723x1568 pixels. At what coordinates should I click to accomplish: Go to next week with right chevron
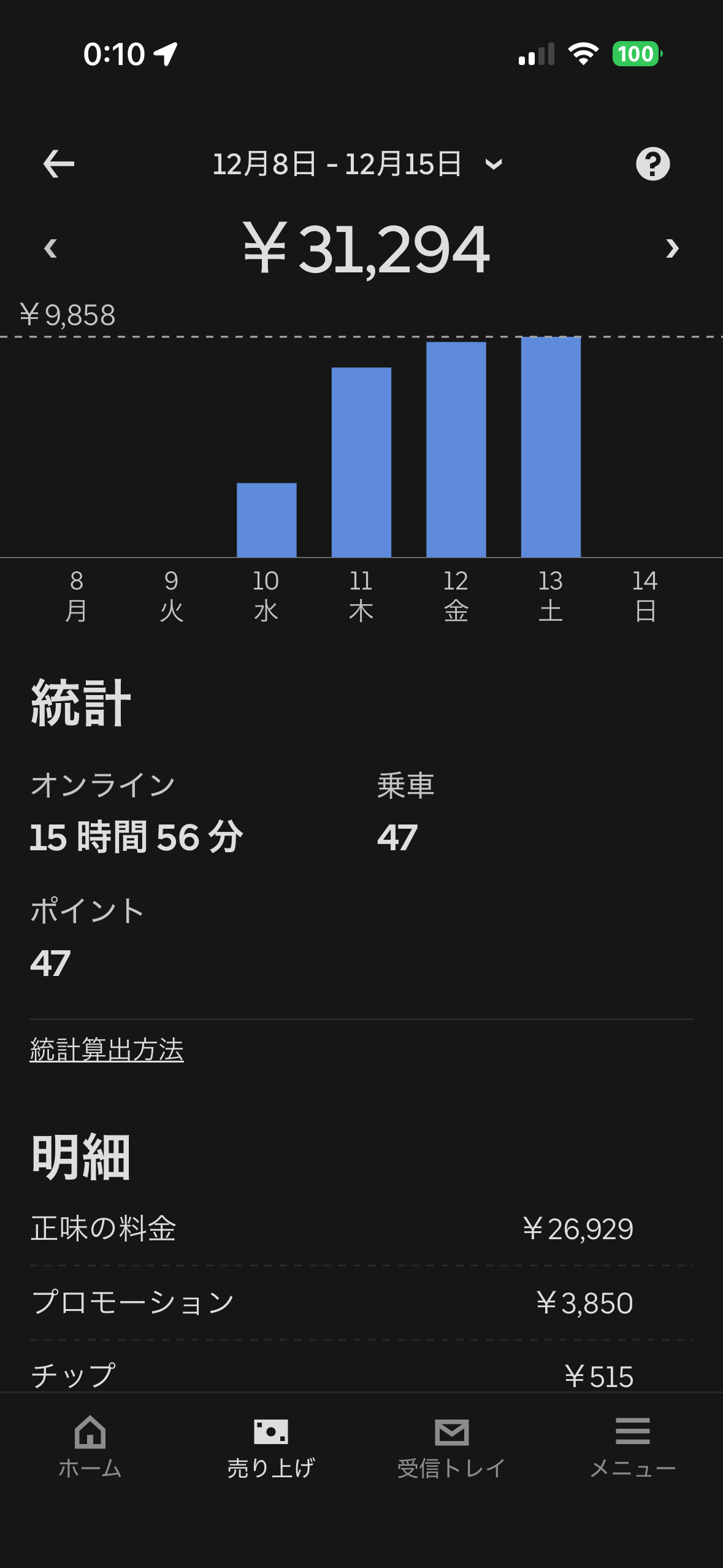(671, 248)
